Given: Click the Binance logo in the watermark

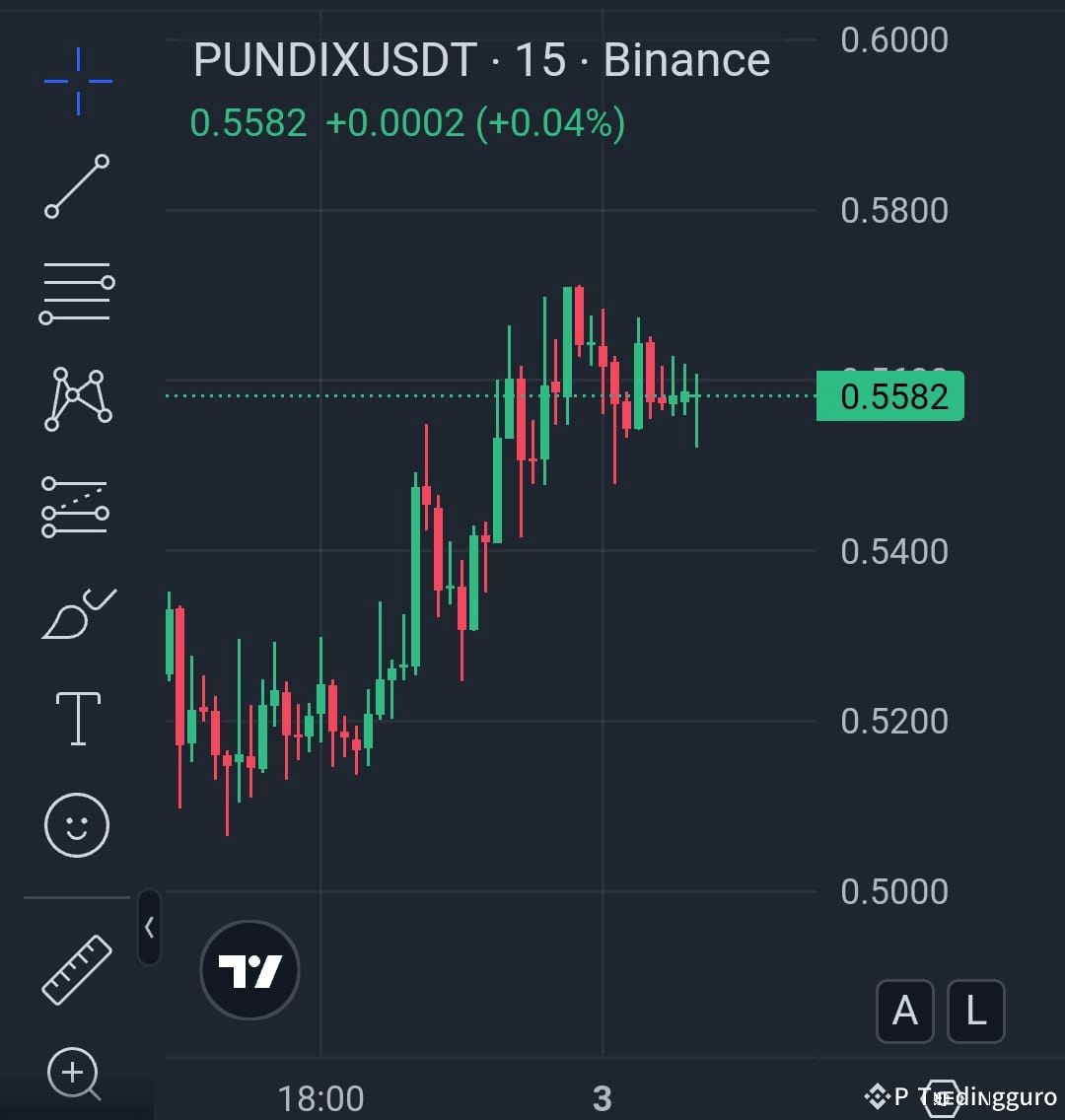Looking at the screenshot, I should (876, 1094).
